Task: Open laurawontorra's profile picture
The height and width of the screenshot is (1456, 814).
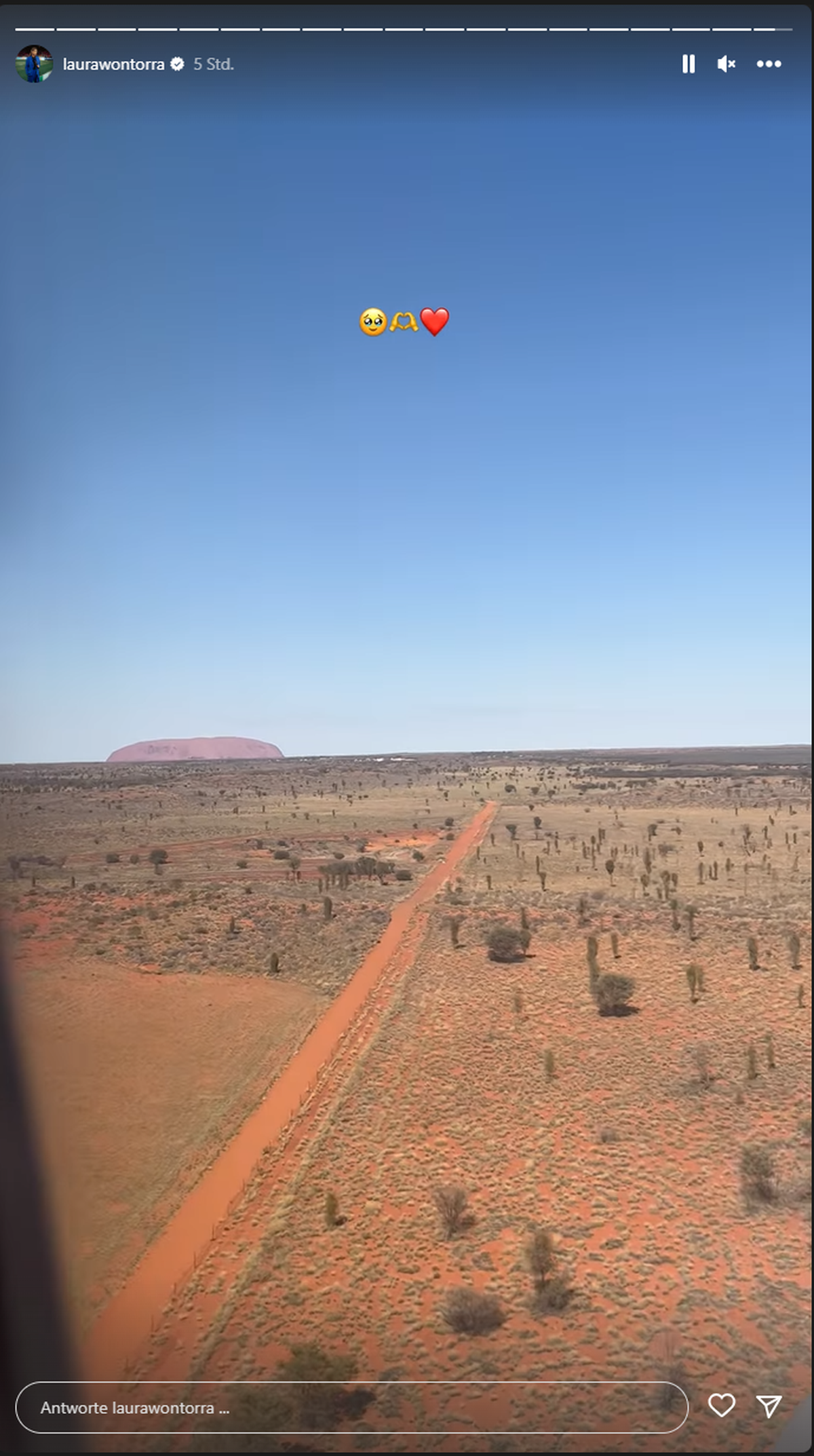Action: point(34,64)
